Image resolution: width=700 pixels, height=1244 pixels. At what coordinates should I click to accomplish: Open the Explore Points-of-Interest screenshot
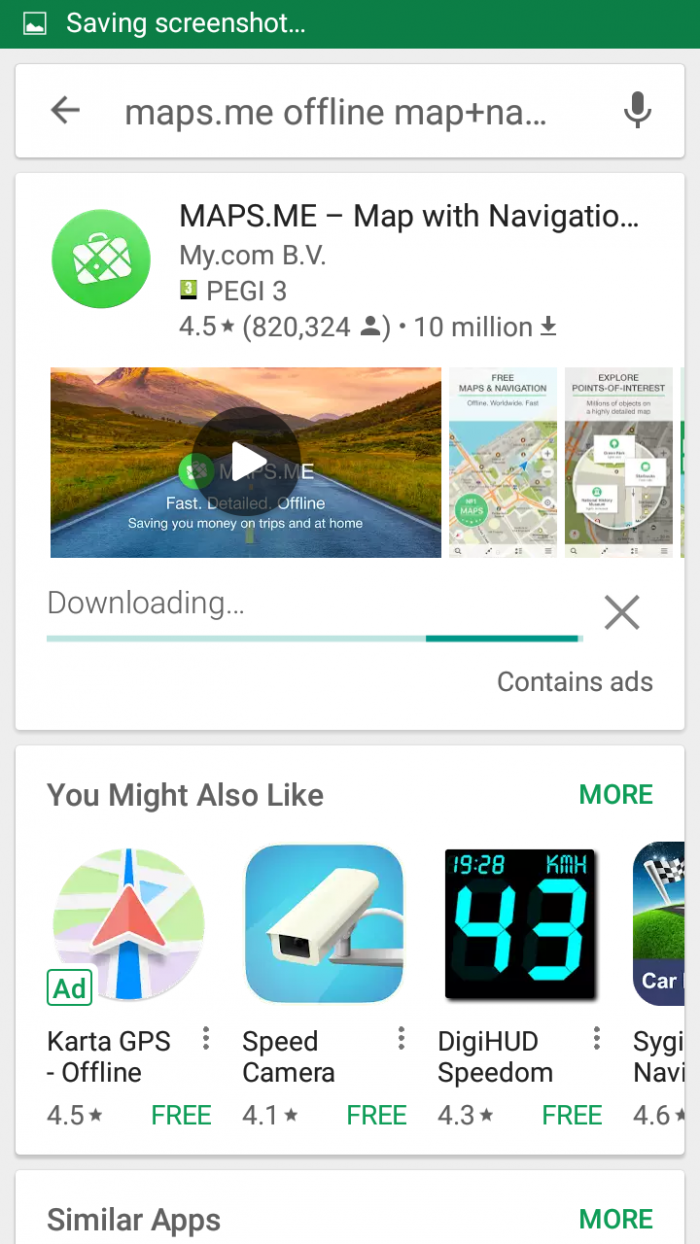tap(619, 462)
